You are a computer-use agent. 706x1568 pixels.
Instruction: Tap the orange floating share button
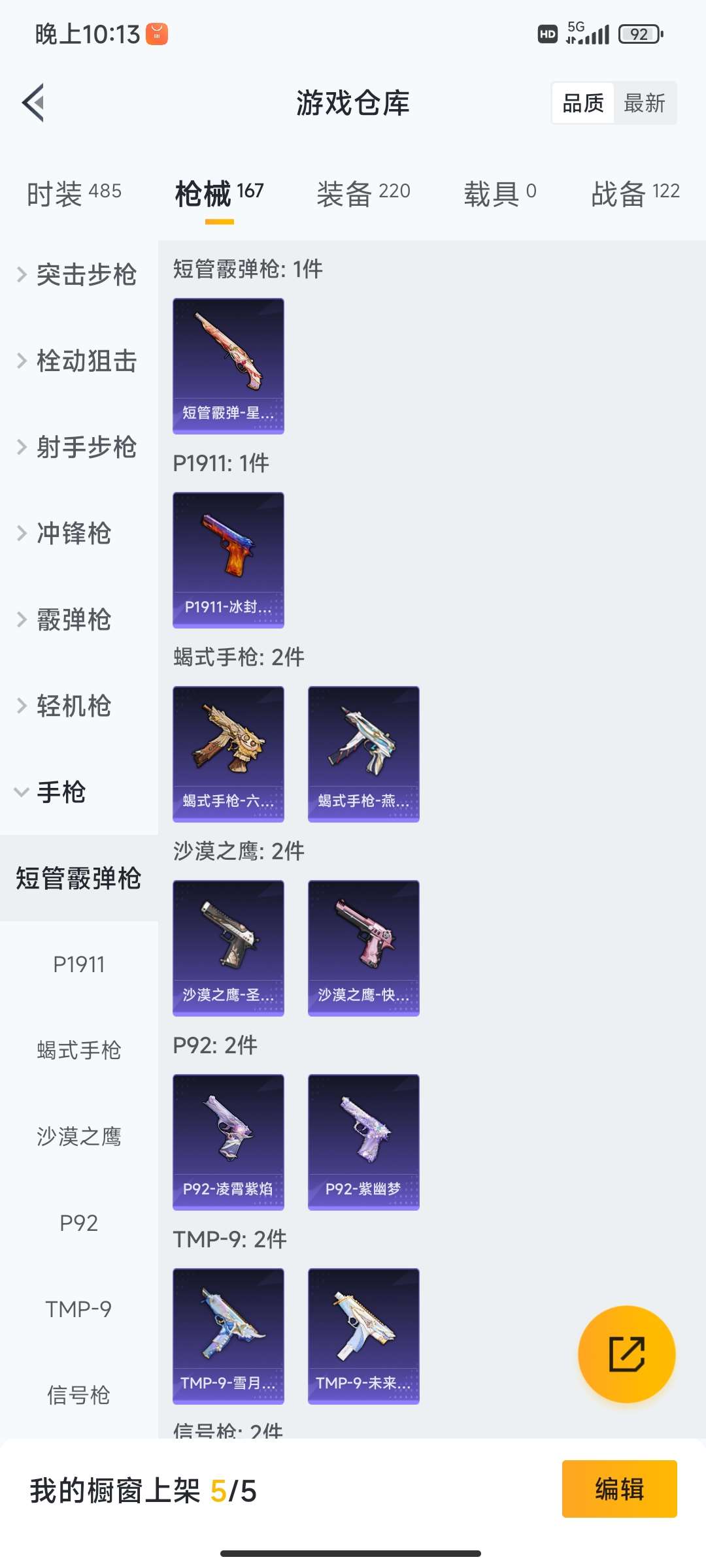click(x=626, y=1354)
